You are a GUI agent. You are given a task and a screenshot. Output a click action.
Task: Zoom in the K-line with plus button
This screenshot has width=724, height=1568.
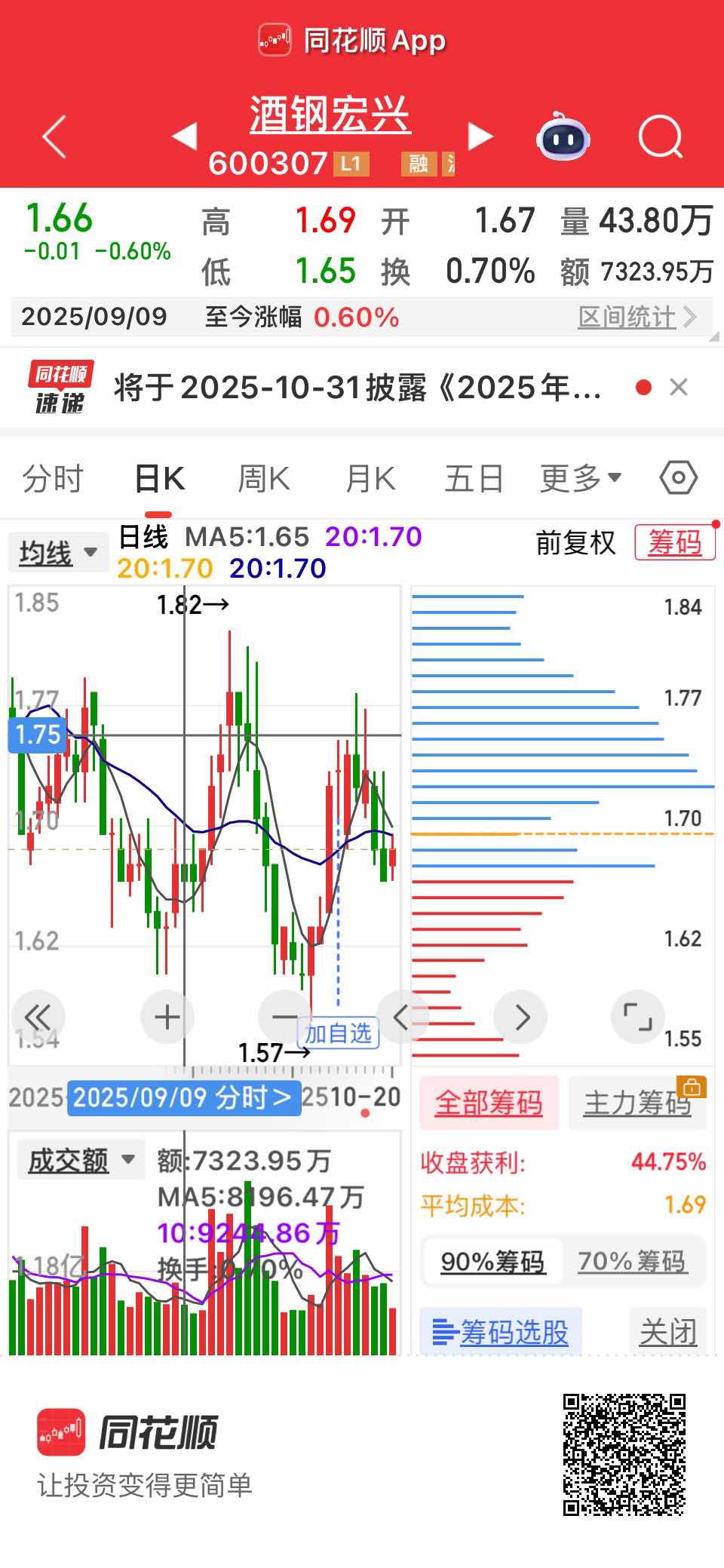pos(167,1017)
